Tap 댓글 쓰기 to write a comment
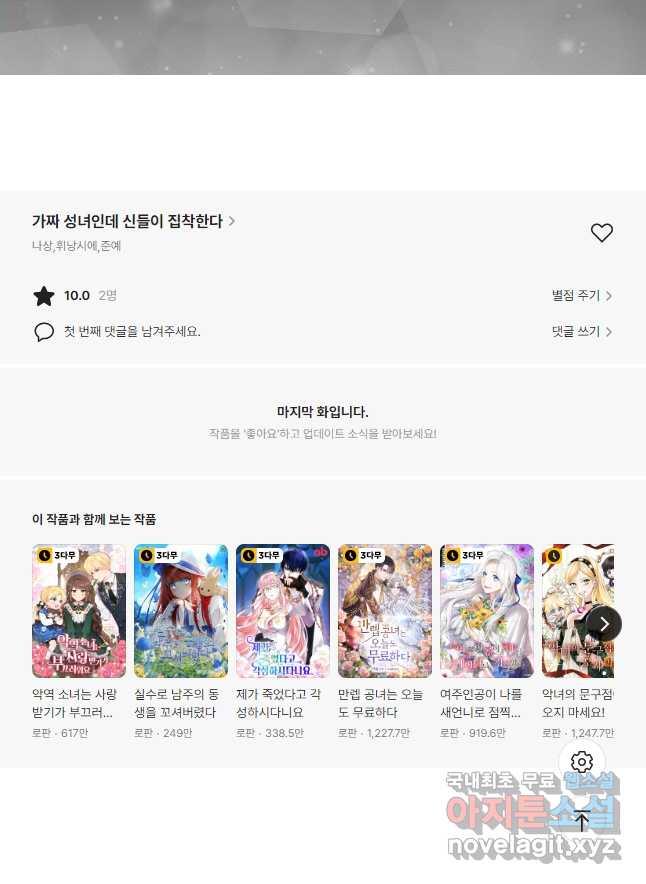646x884 pixels. click(581, 331)
